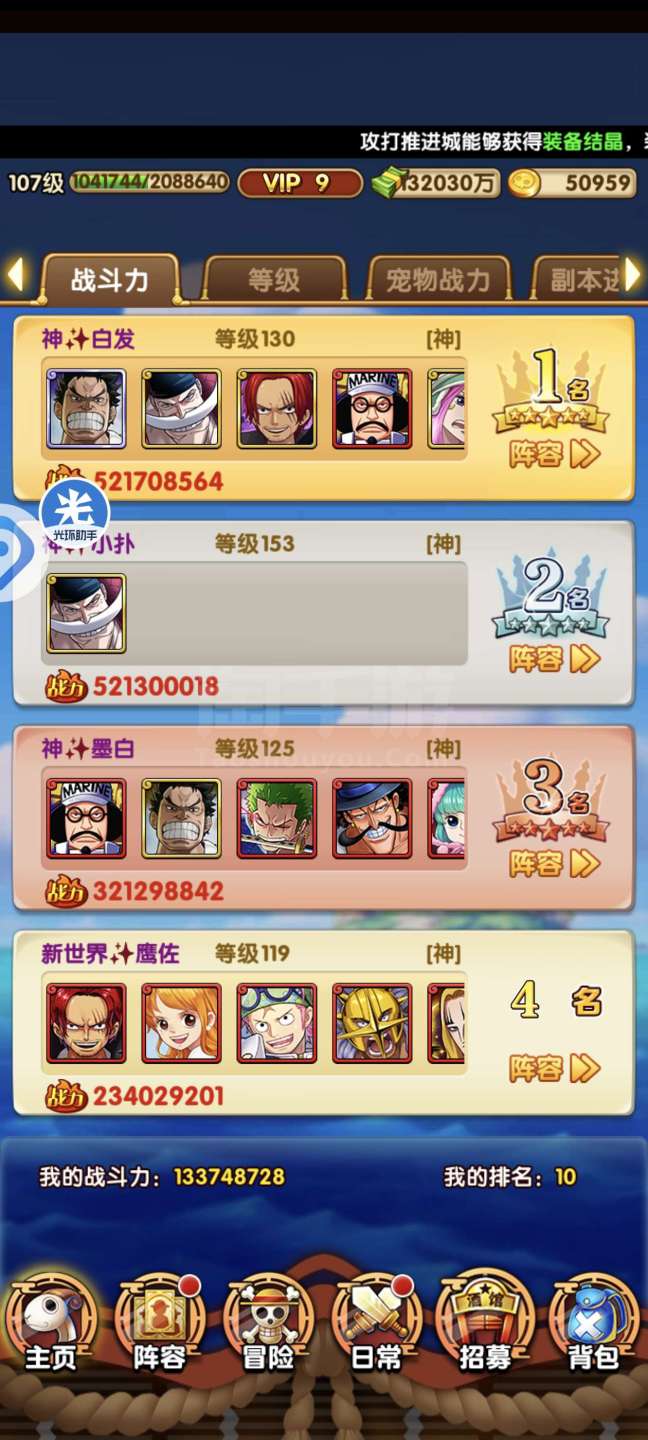Go to 主页 in bottom navigation
648x1440 pixels.
tap(50, 1325)
